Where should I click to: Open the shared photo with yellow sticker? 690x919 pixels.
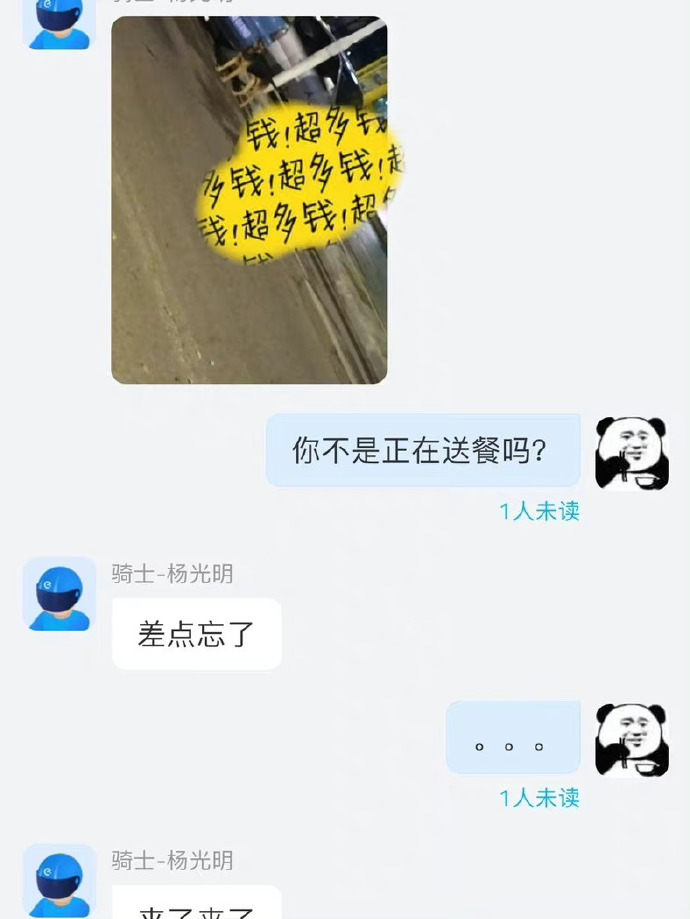[249, 200]
